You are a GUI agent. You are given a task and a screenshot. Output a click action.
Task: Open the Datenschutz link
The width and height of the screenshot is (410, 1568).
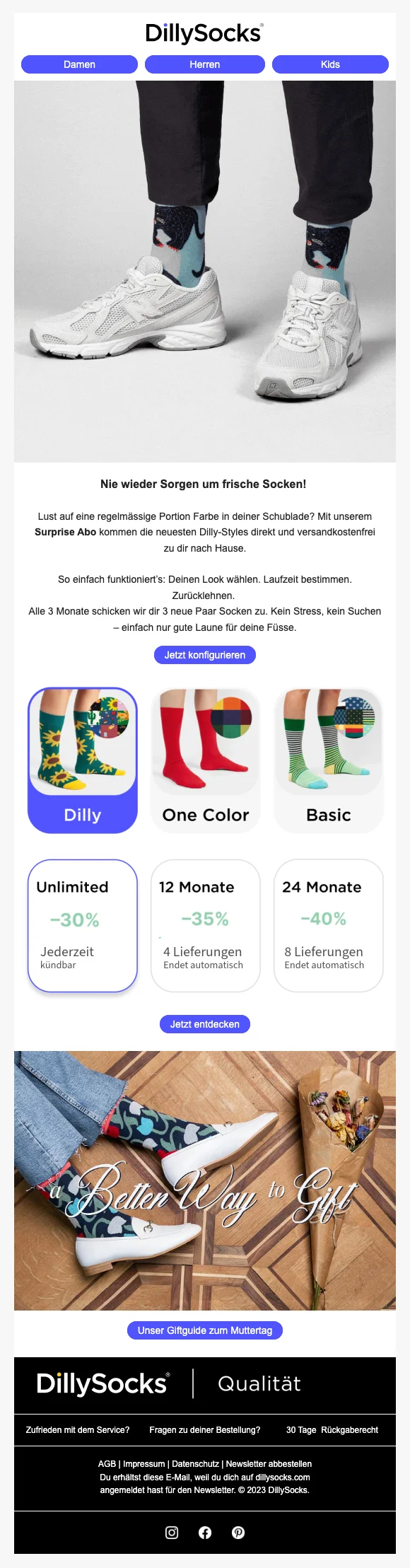(195, 1464)
